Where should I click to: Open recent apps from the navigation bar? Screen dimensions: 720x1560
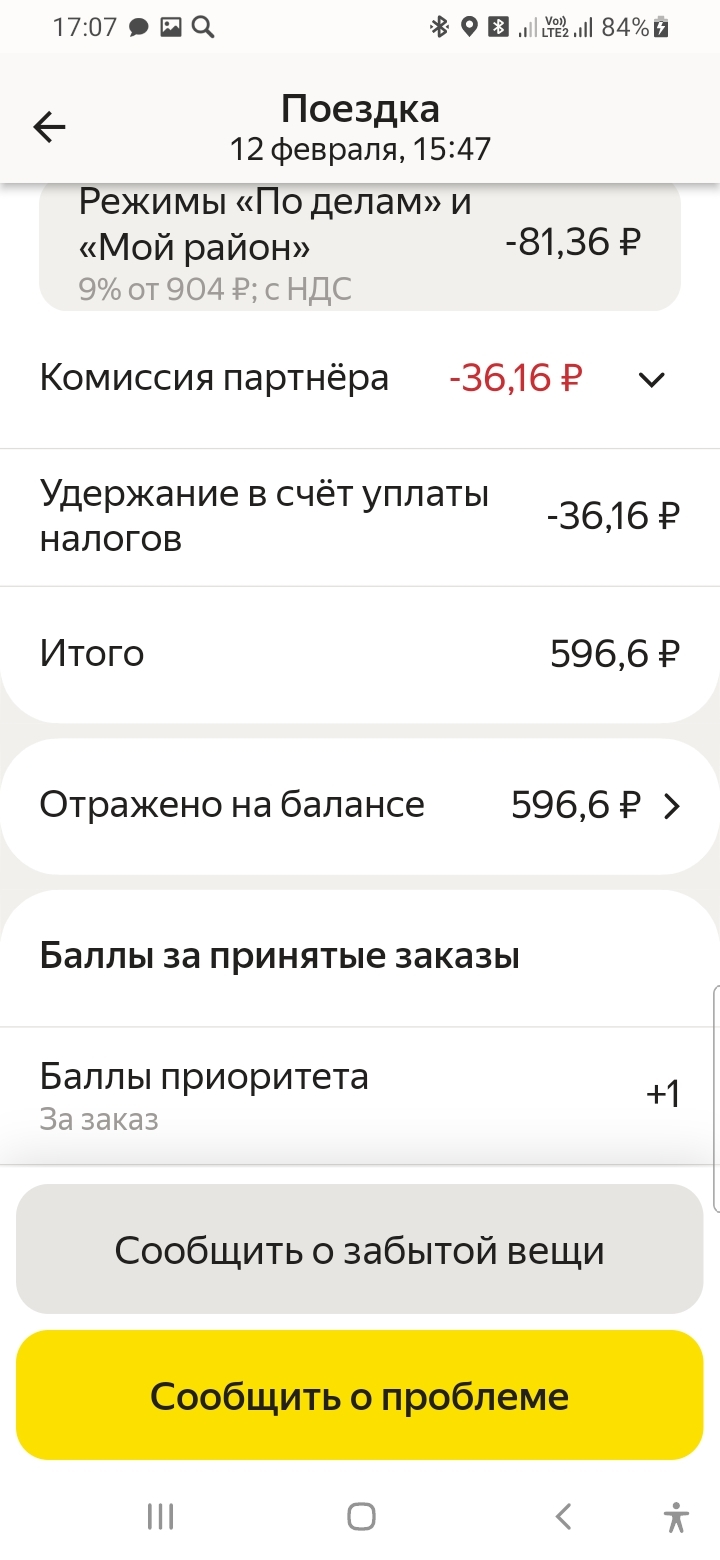click(x=160, y=1516)
